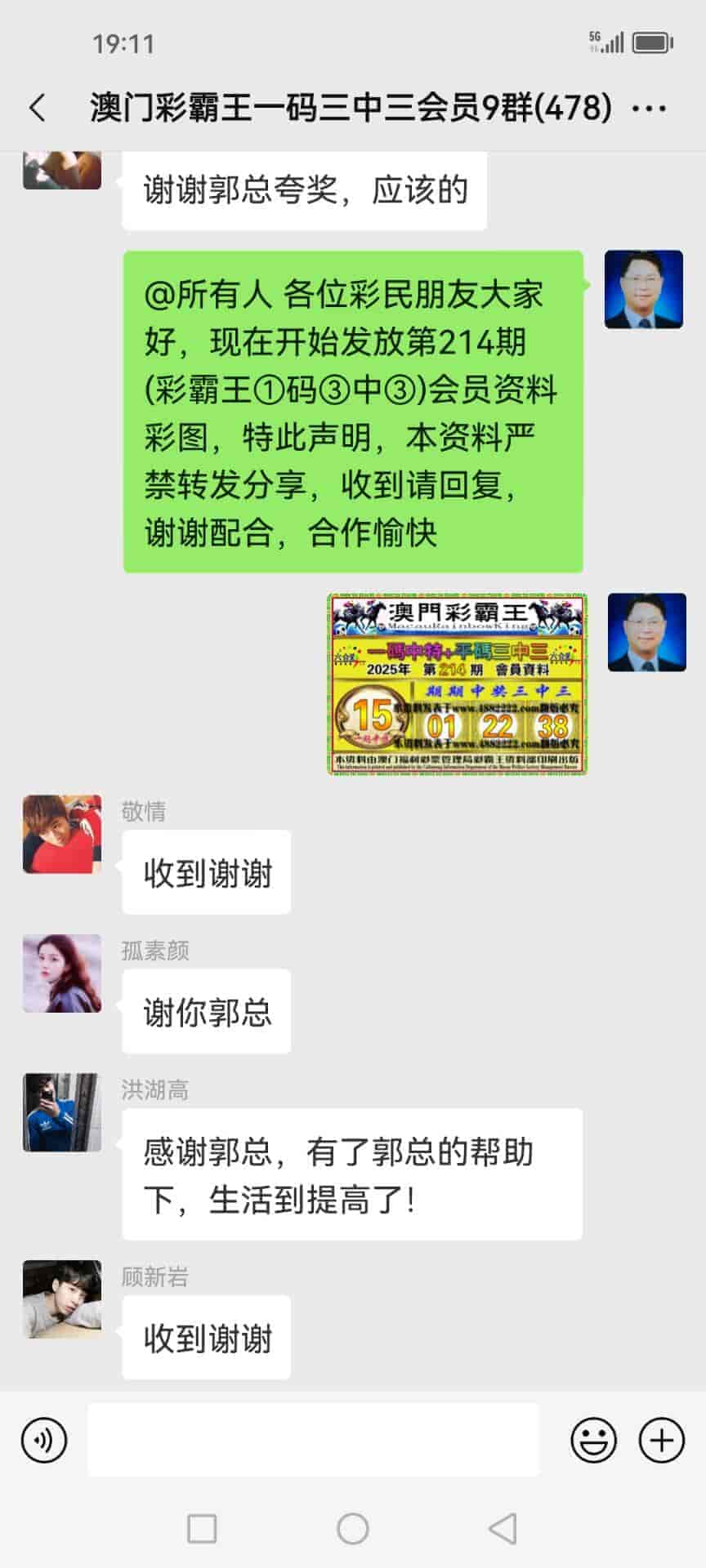Open the plus attachment menu

661,1440
